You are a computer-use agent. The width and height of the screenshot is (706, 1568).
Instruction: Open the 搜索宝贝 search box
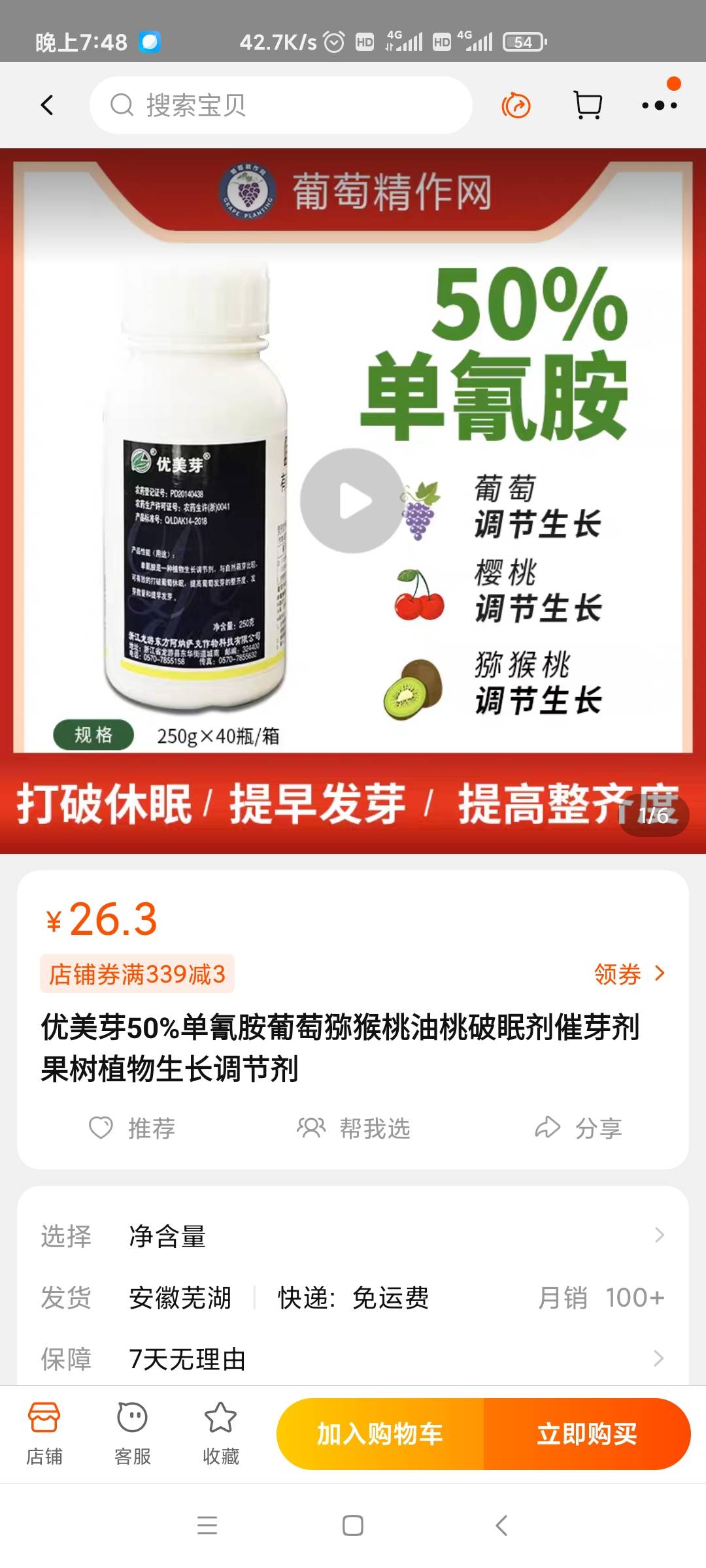pos(281,105)
